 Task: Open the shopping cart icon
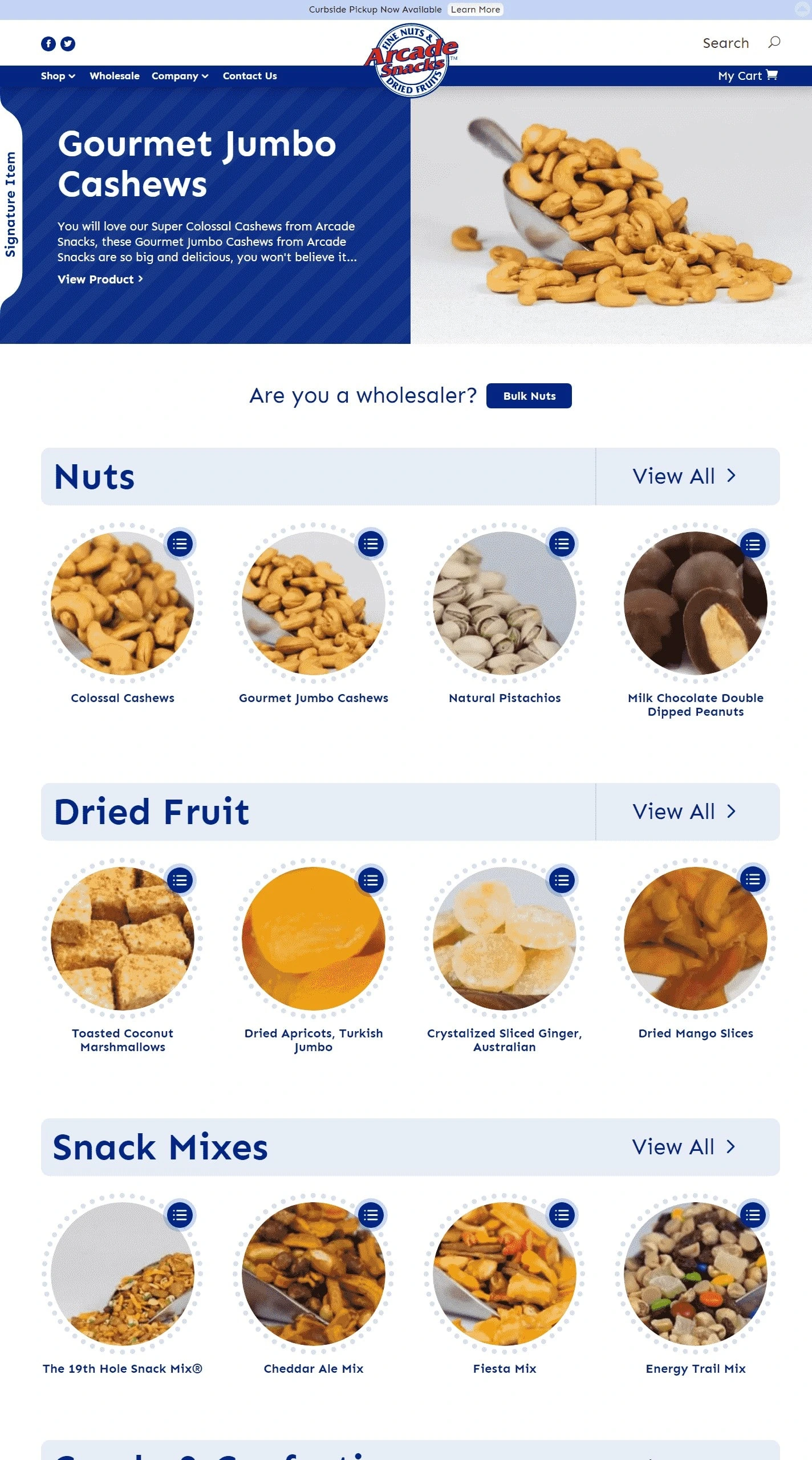click(x=773, y=75)
